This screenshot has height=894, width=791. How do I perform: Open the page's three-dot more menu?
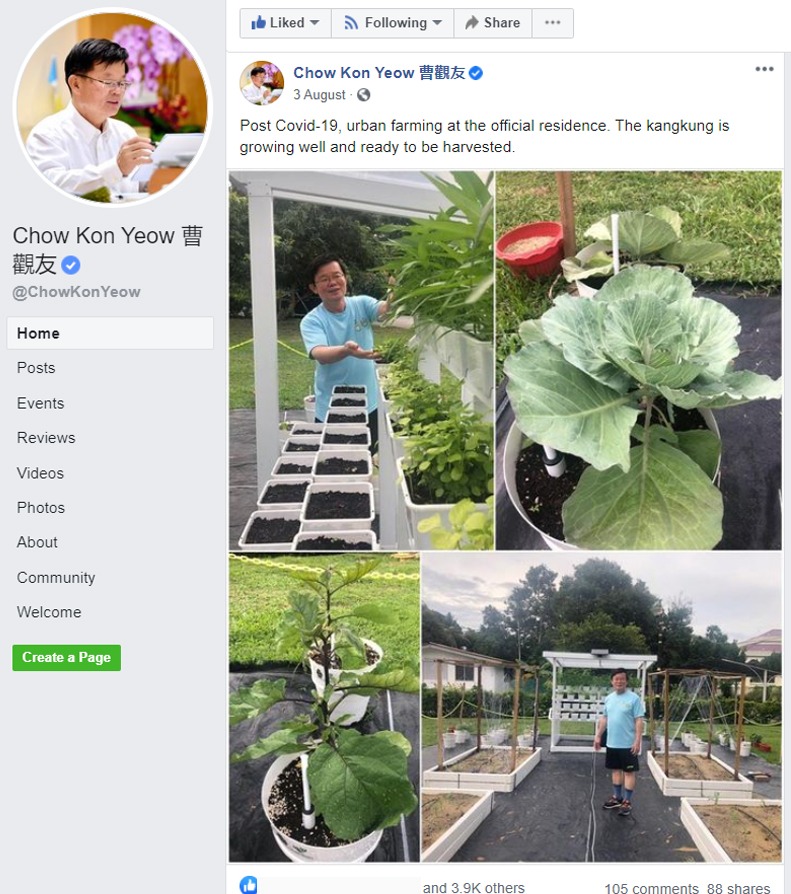pyautogui.click(x=552, y=22)
